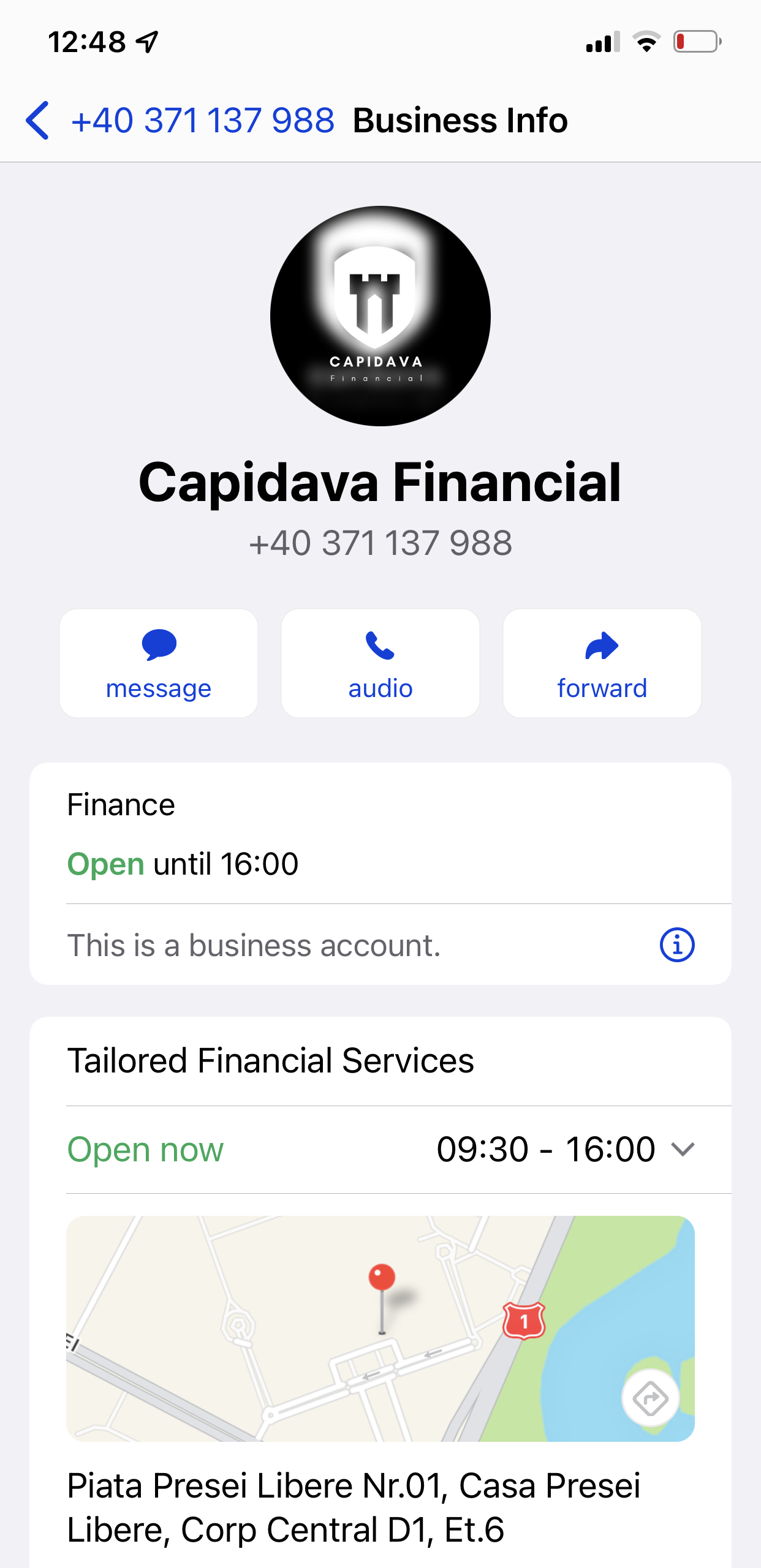Expand the 09:30 - 16:00 opening hours
The image size is (761, 1568).
(x=683, y=1149)
